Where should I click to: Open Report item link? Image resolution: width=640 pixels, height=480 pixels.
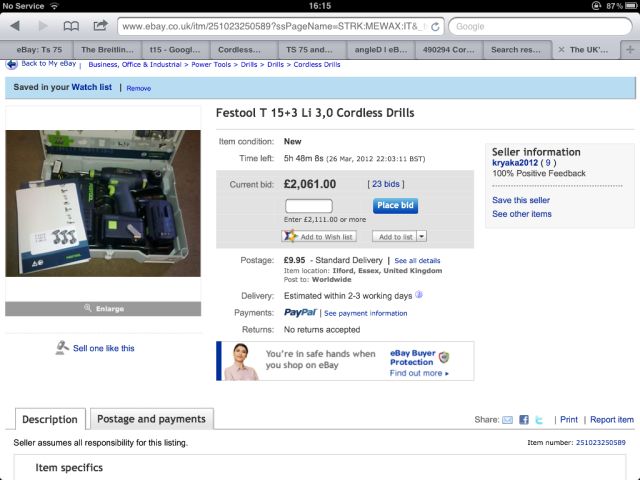click(x=611, y=420)
